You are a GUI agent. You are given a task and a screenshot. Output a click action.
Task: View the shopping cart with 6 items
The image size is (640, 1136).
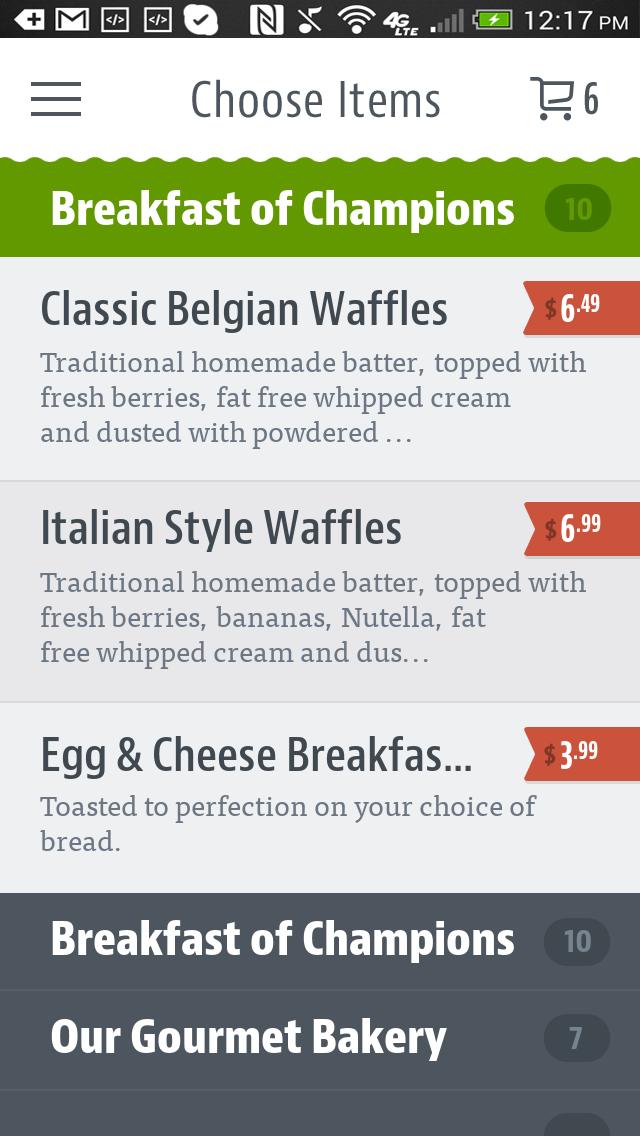[563, 99]
